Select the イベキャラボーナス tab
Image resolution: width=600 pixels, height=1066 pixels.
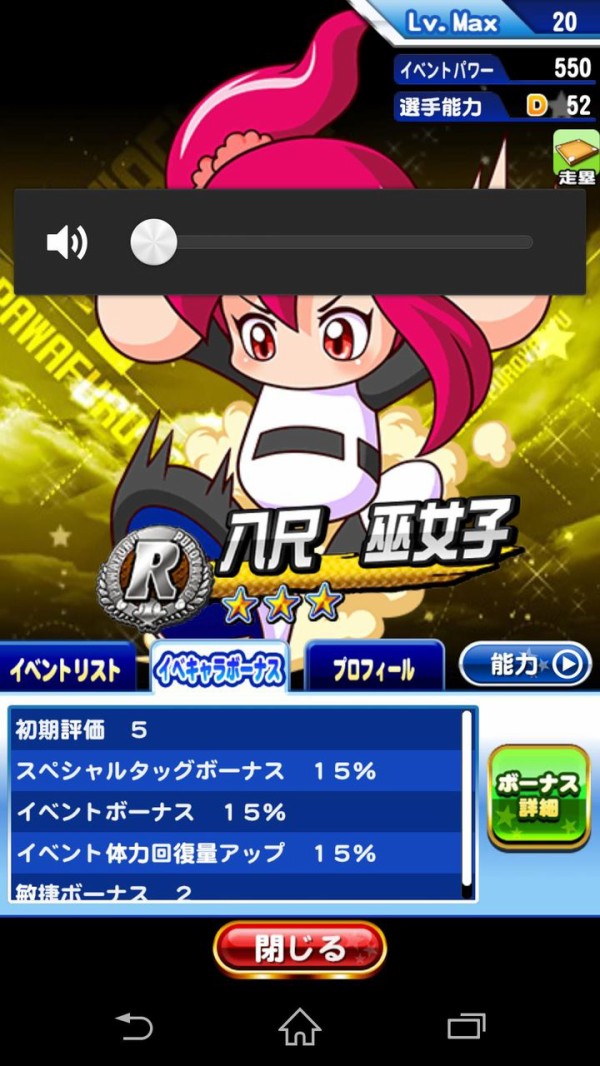(x=219, y=669)
